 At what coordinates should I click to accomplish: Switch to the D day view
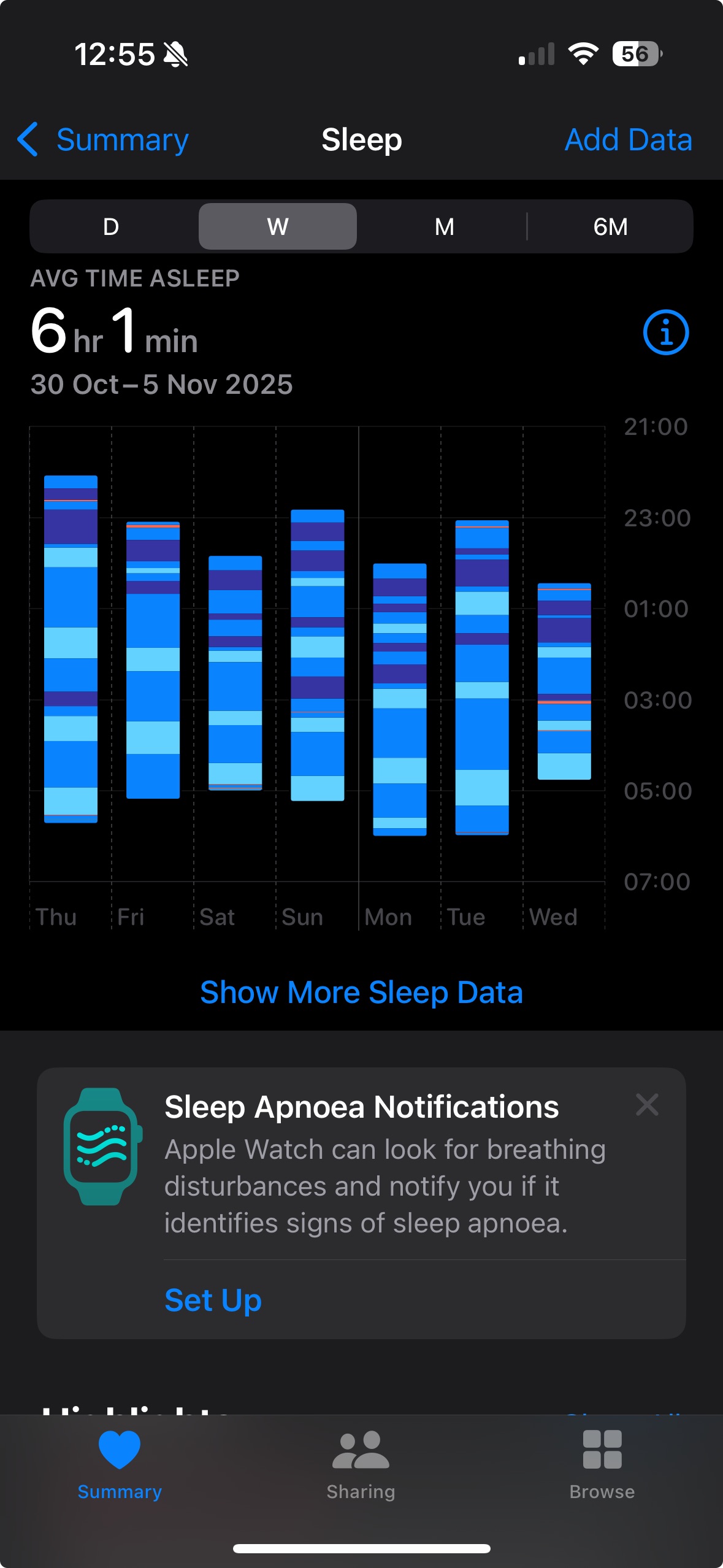[x=111, y=227]
